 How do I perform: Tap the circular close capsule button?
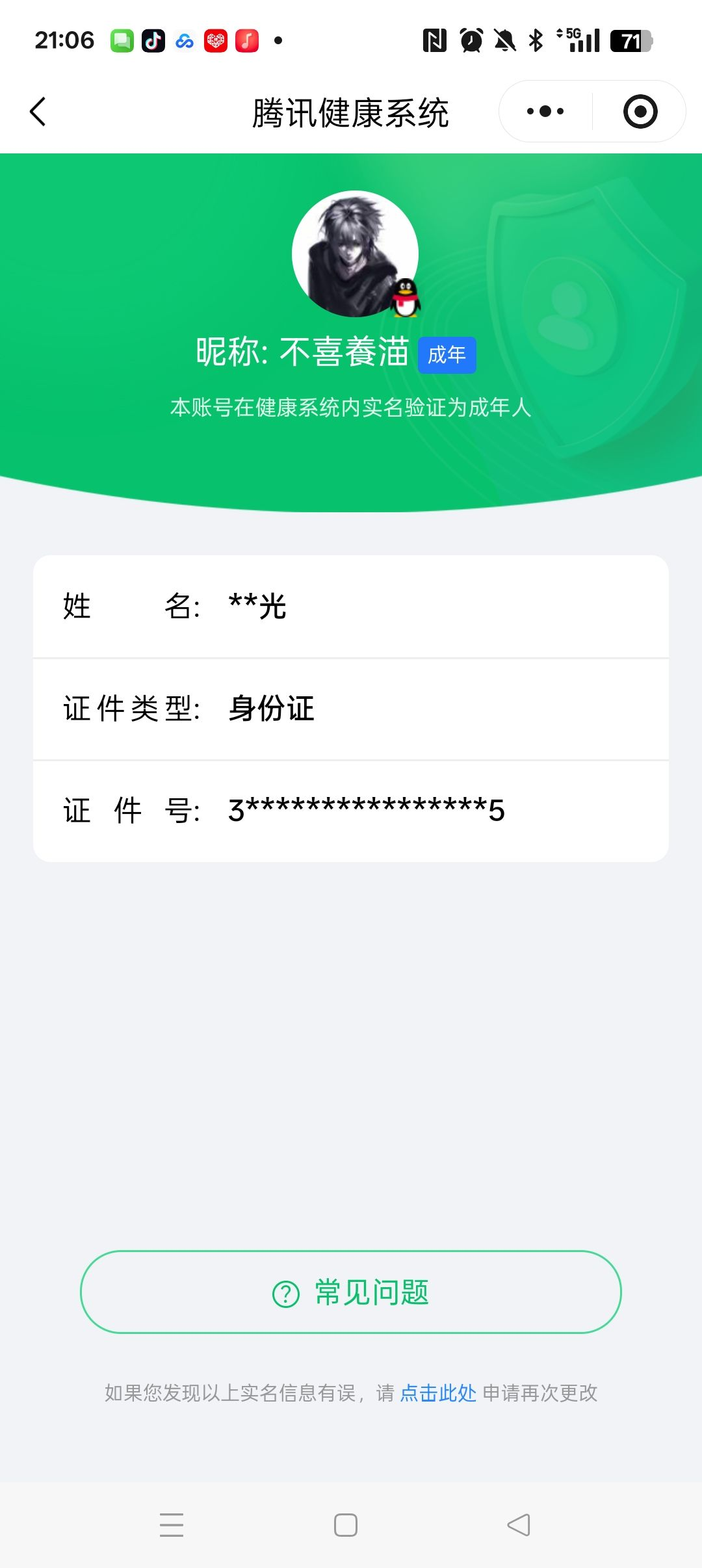640,111
